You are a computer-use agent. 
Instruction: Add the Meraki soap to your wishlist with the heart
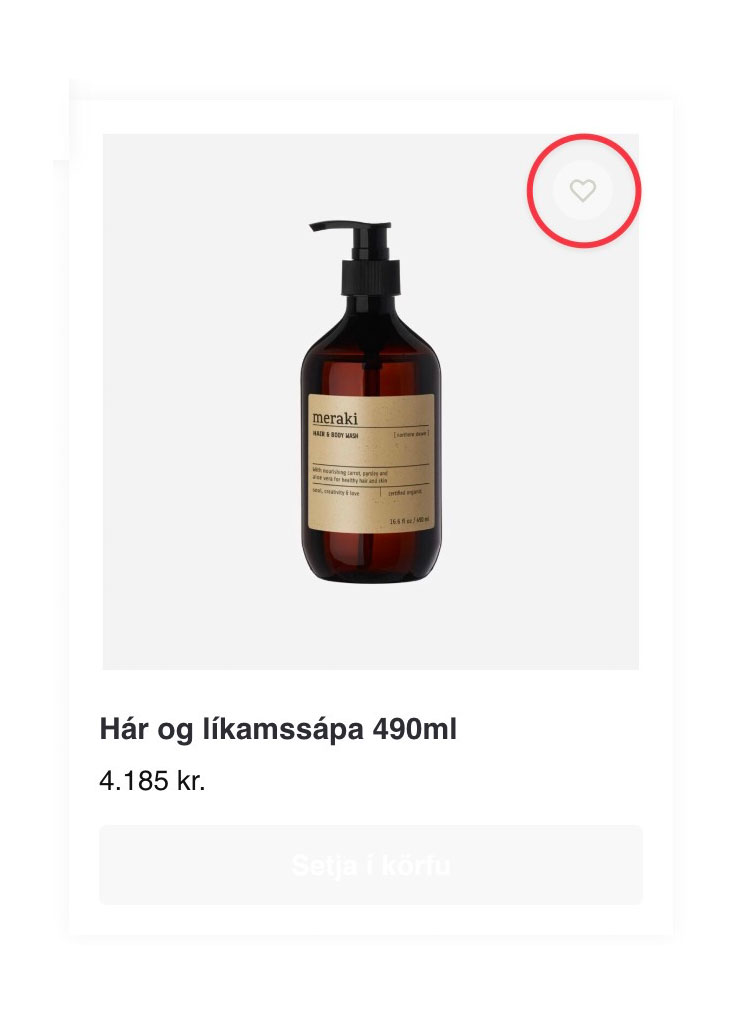tap(583, 190)
